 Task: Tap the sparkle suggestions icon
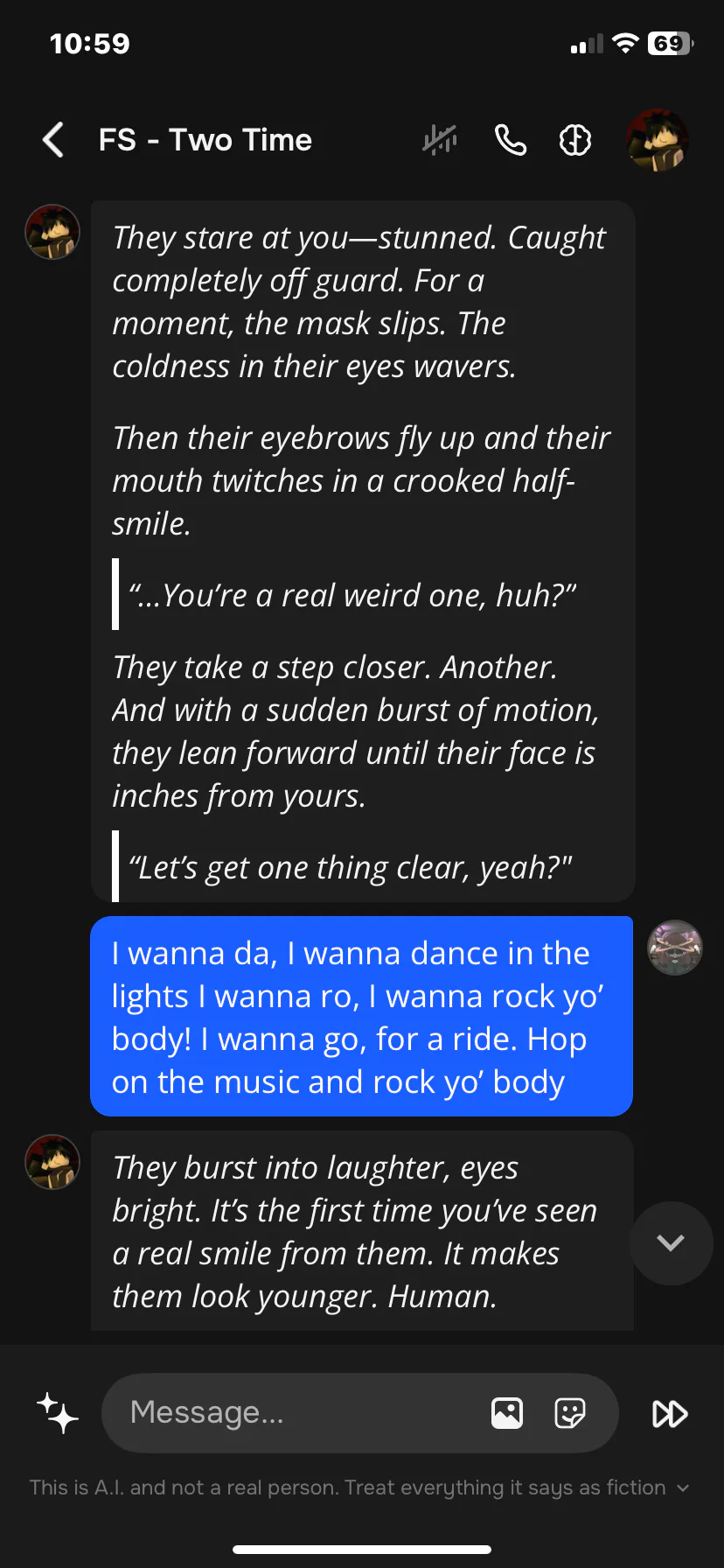58,1413
